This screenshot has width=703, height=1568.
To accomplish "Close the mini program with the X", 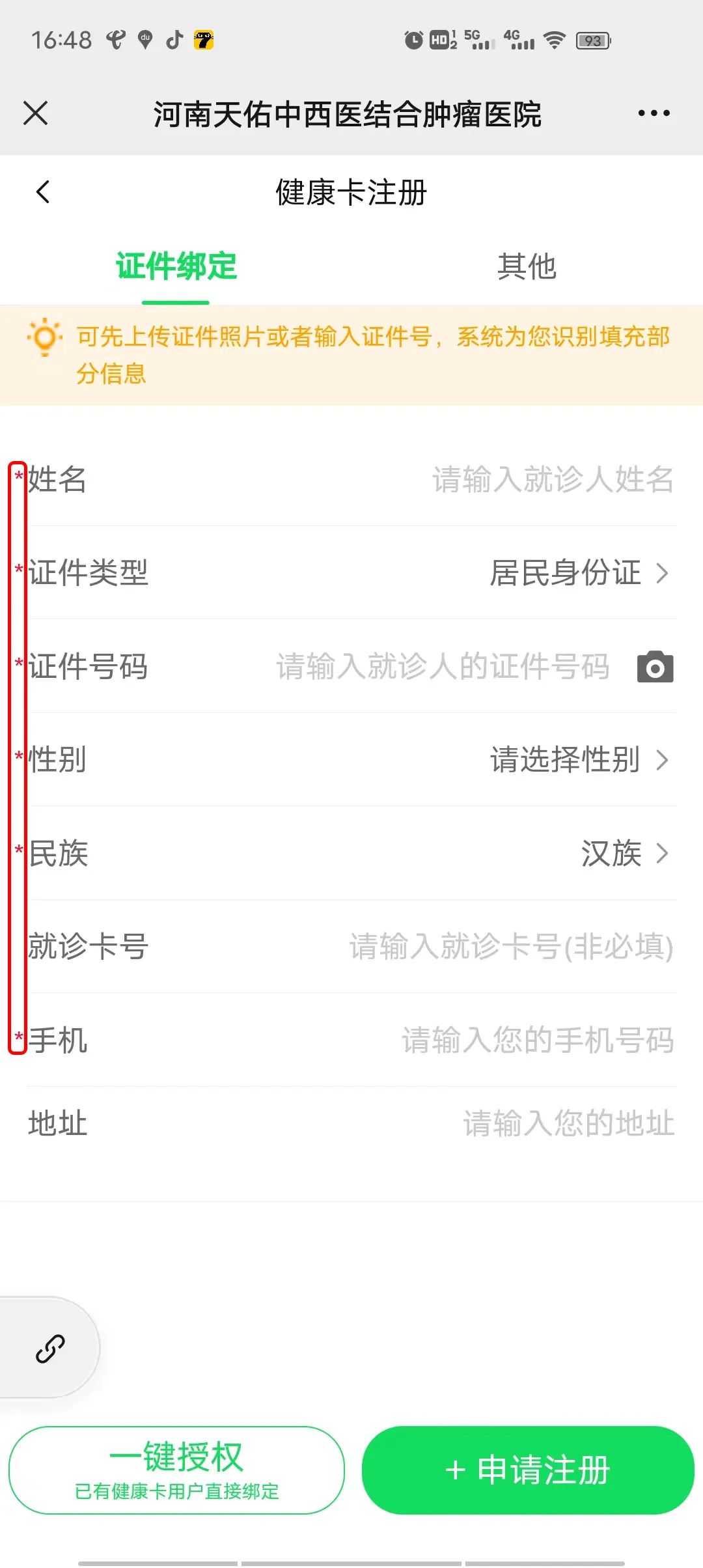I will (x=36, y=113).
